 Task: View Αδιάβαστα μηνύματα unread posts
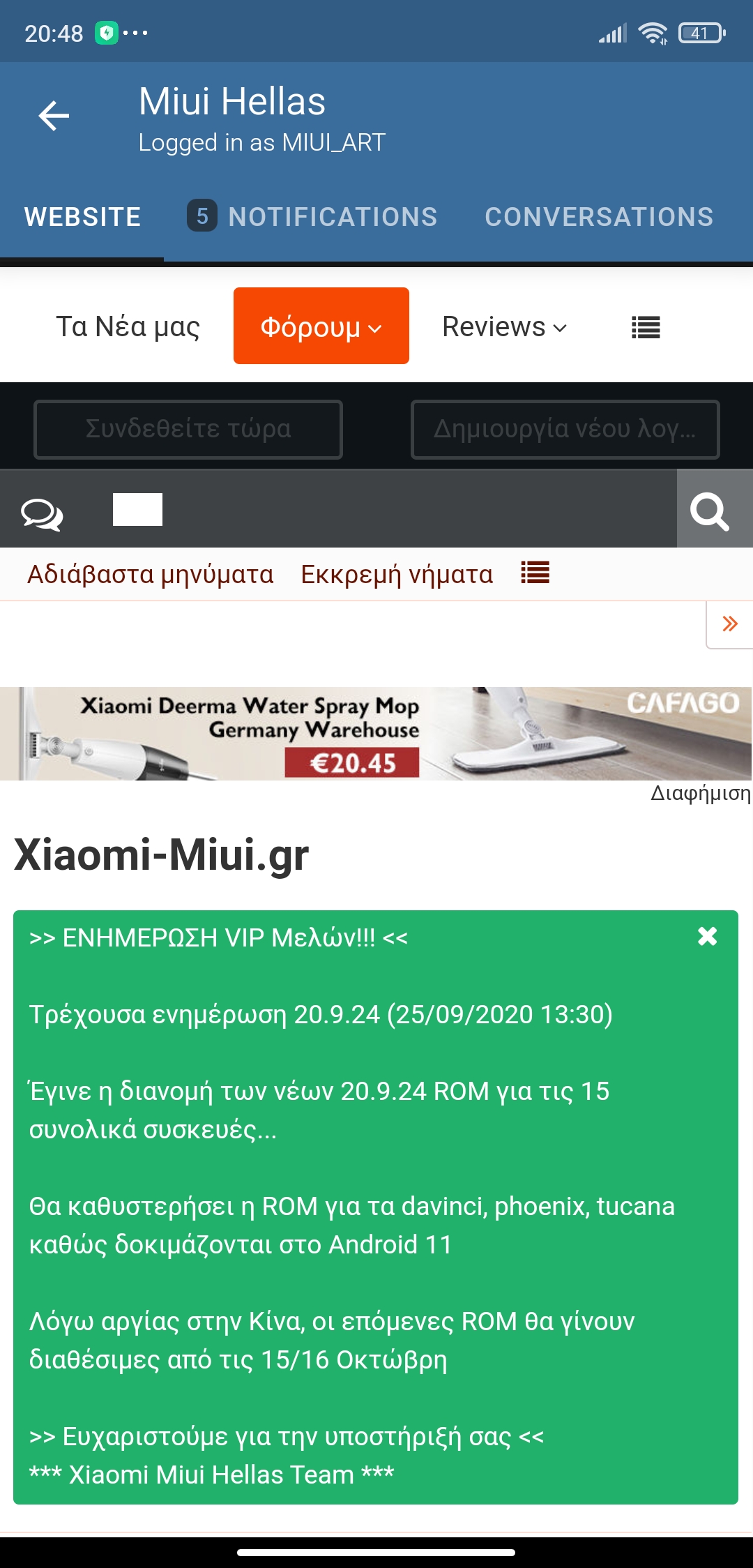pos(151,574)
